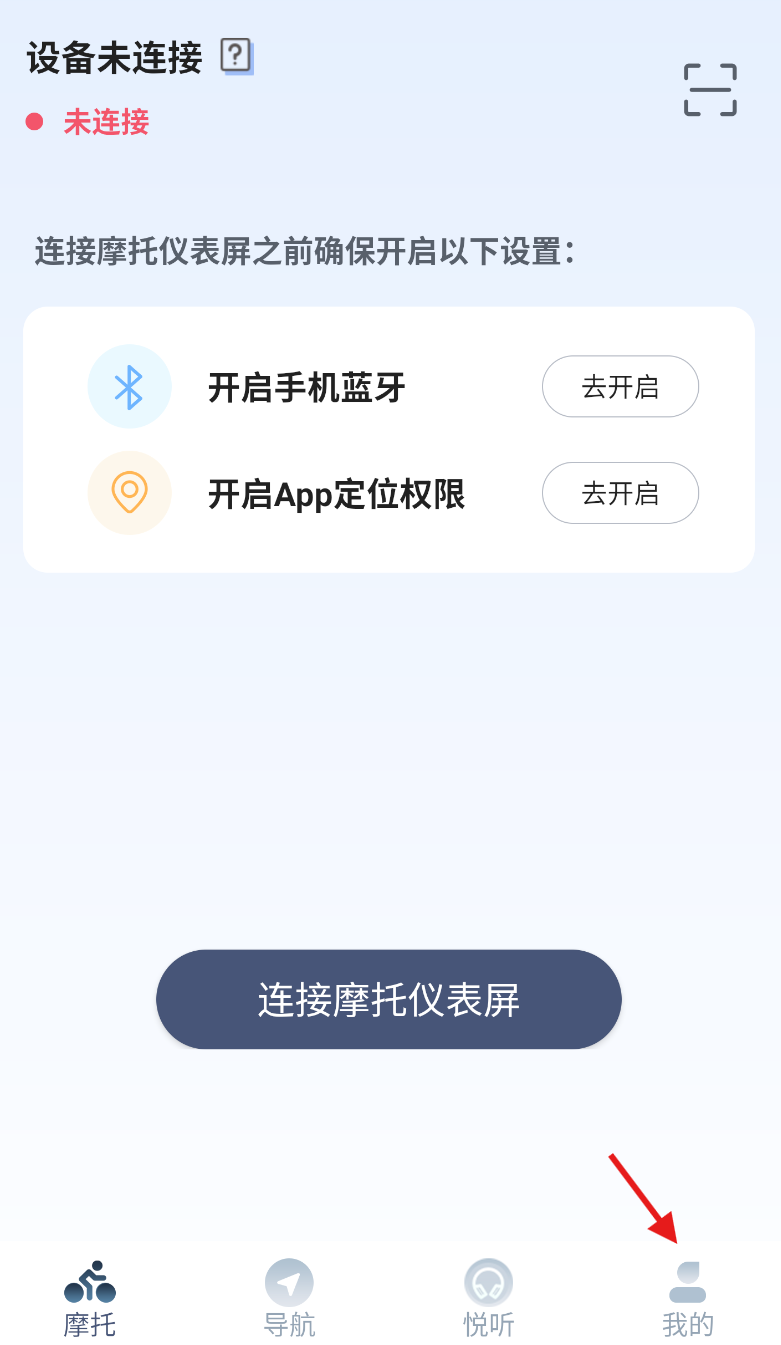Switch to the 摩托 tab
This screenshot has width=781, height=1345.
coord(90,1298)
